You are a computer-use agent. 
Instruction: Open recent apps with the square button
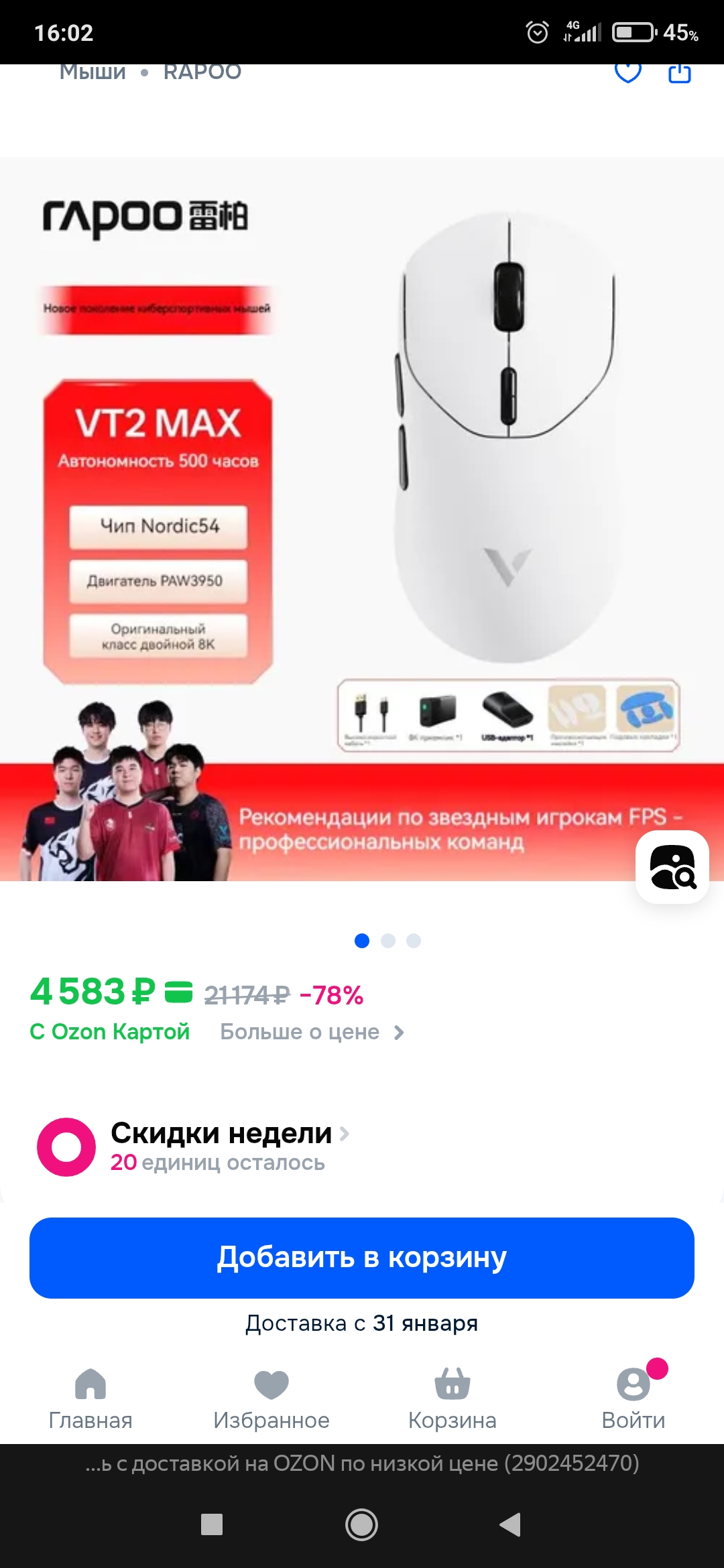[212, 1524]
